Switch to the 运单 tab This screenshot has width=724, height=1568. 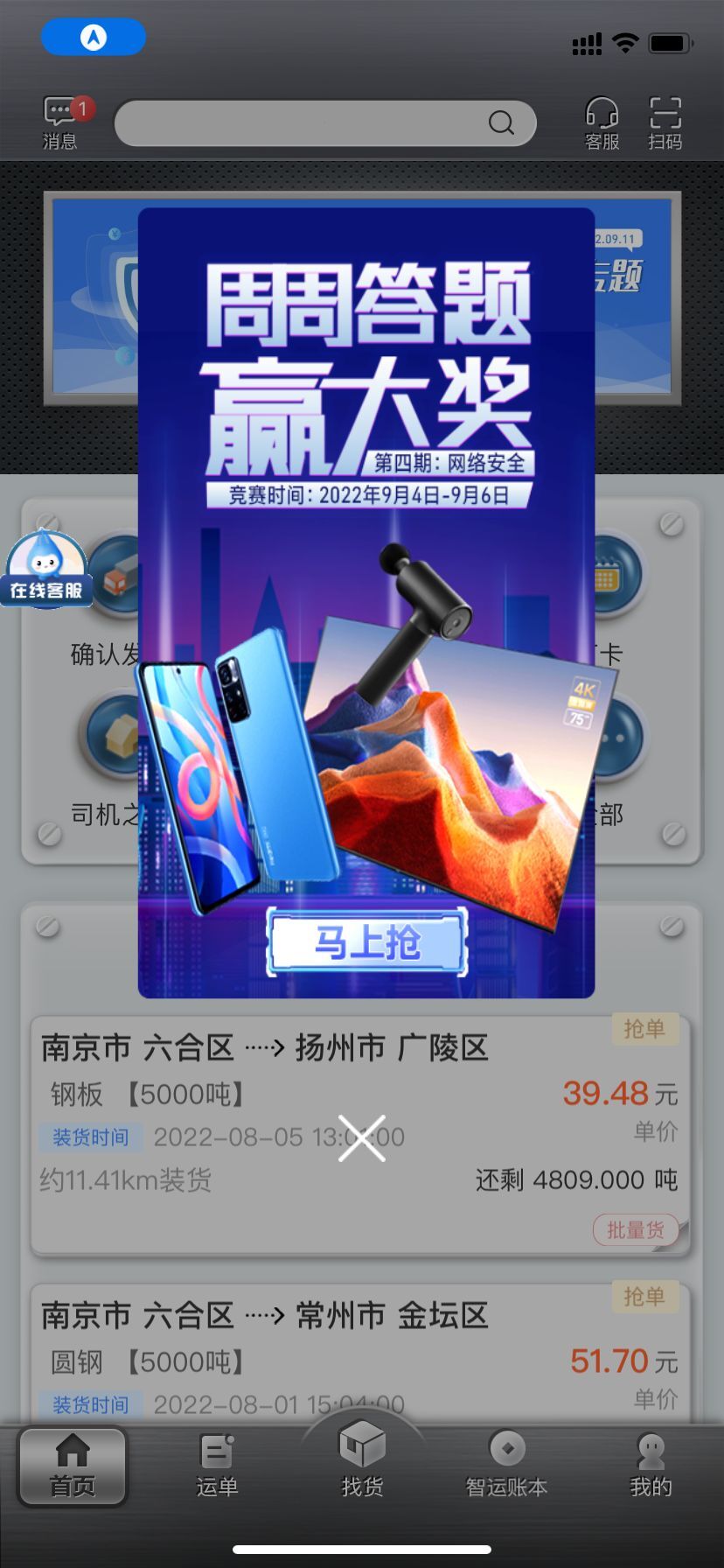click(217, 1466)
